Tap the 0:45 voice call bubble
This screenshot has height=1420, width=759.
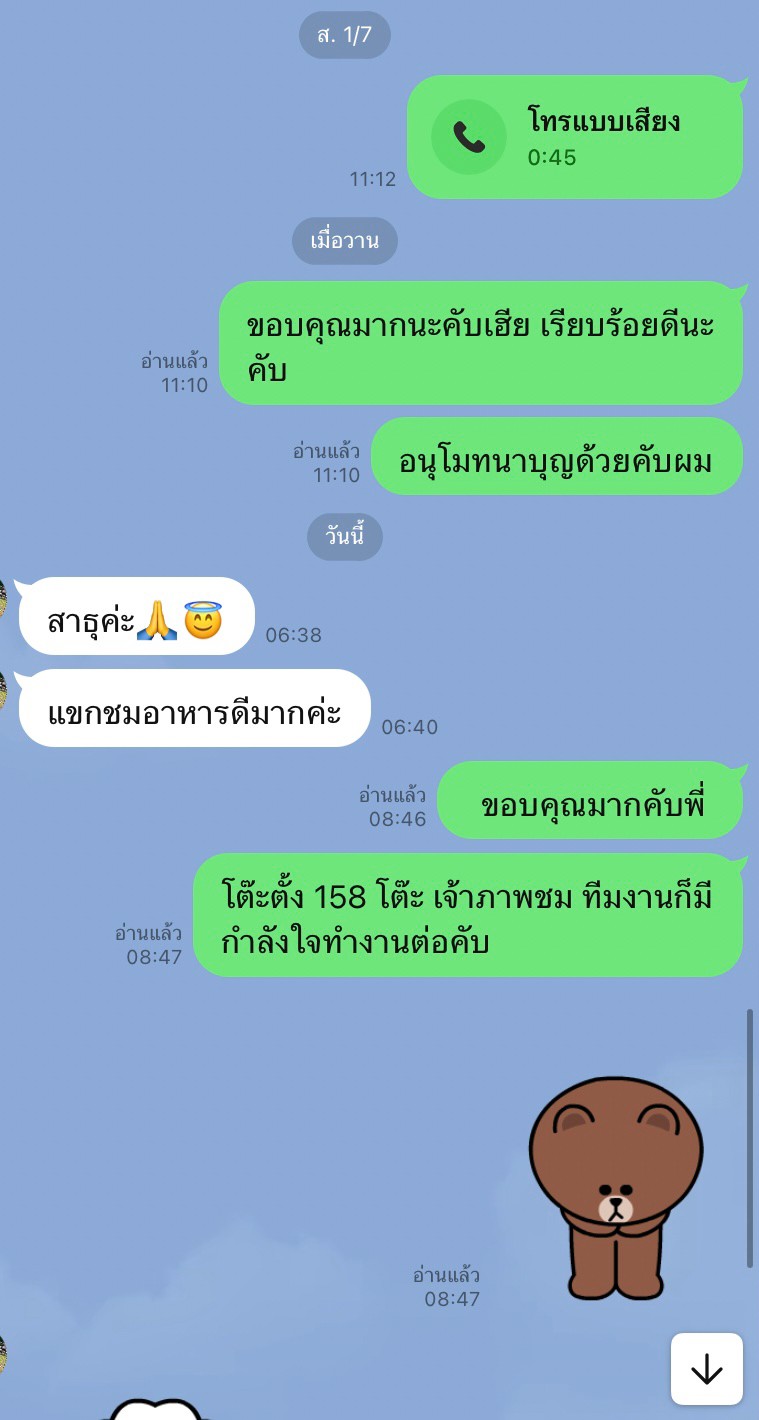click(x=574, y=137)
